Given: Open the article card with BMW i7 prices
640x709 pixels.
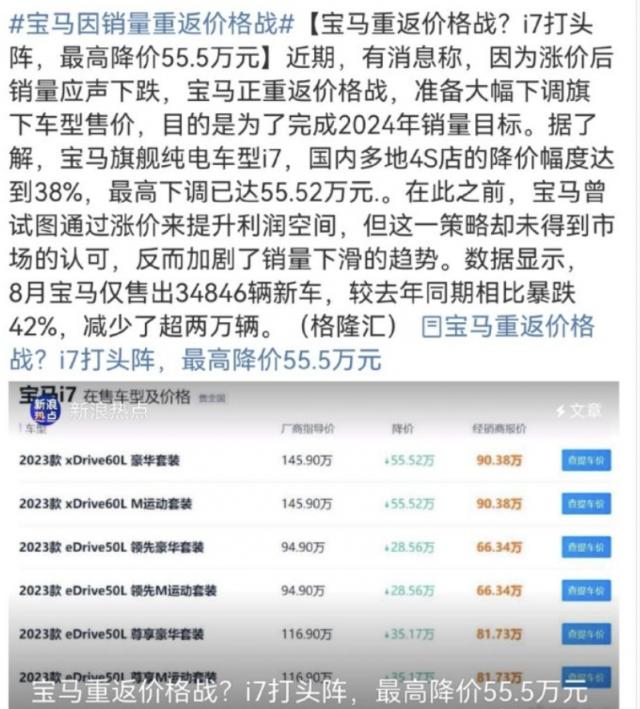Looking at the screenshot, I should tap(318, 540).
